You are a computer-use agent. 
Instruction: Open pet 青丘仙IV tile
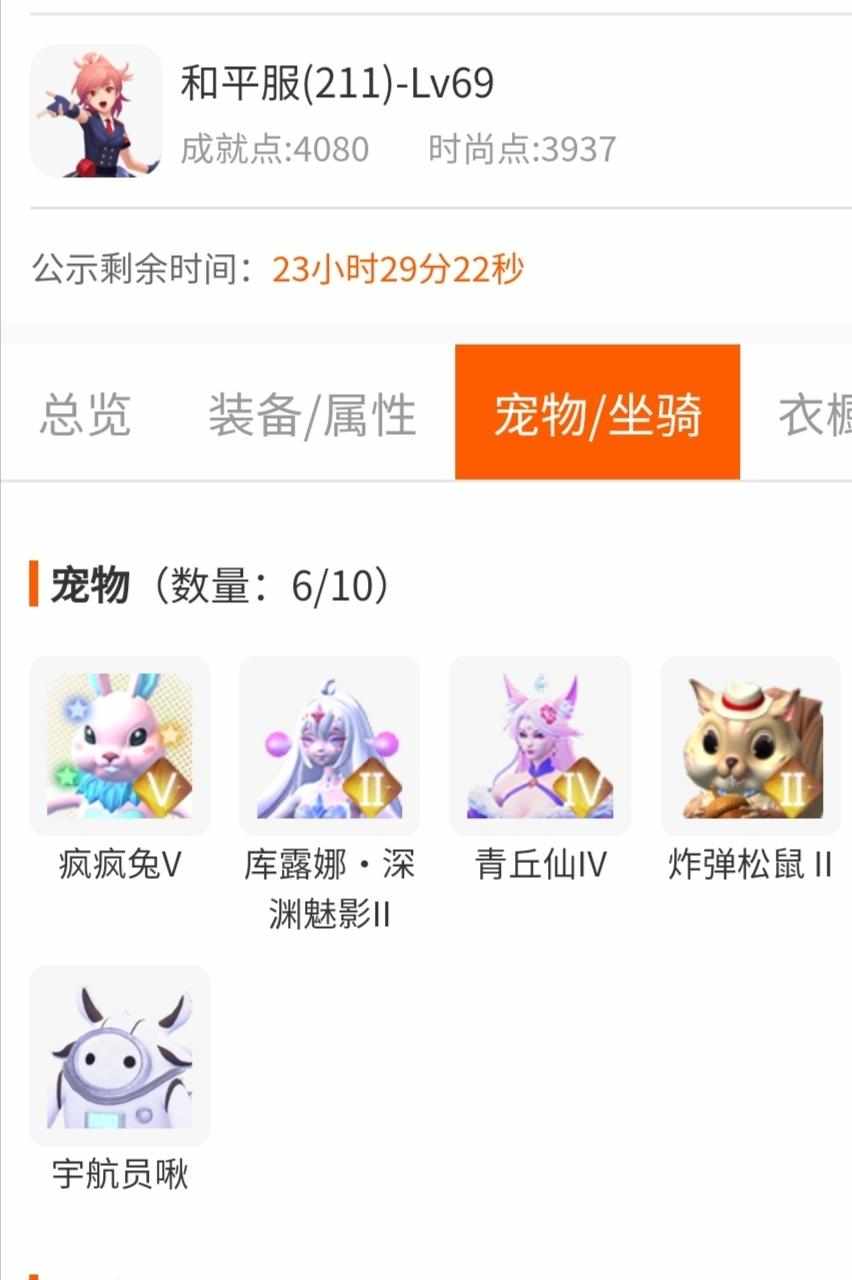540,746
